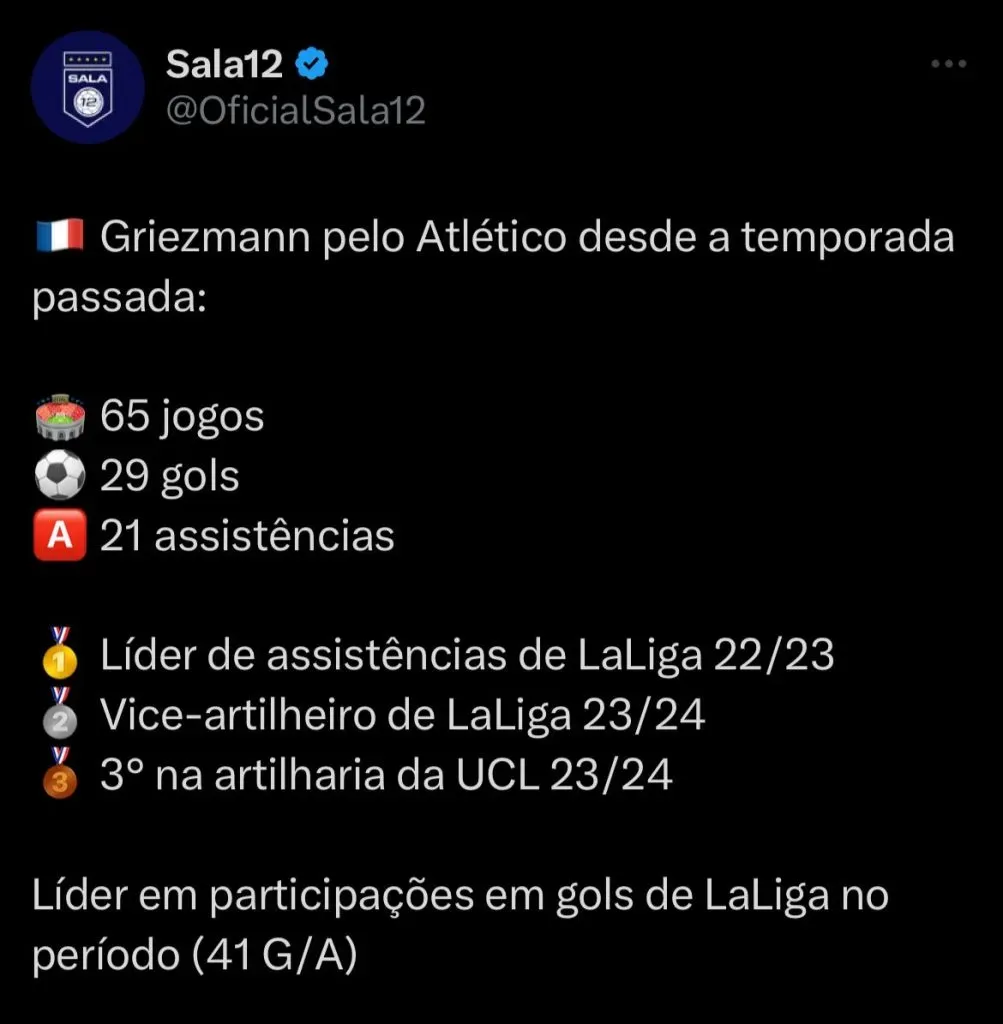This screenshot has height=1024, width=1003.
Task: Open the Sala12 profile picture
Action: 87,87
